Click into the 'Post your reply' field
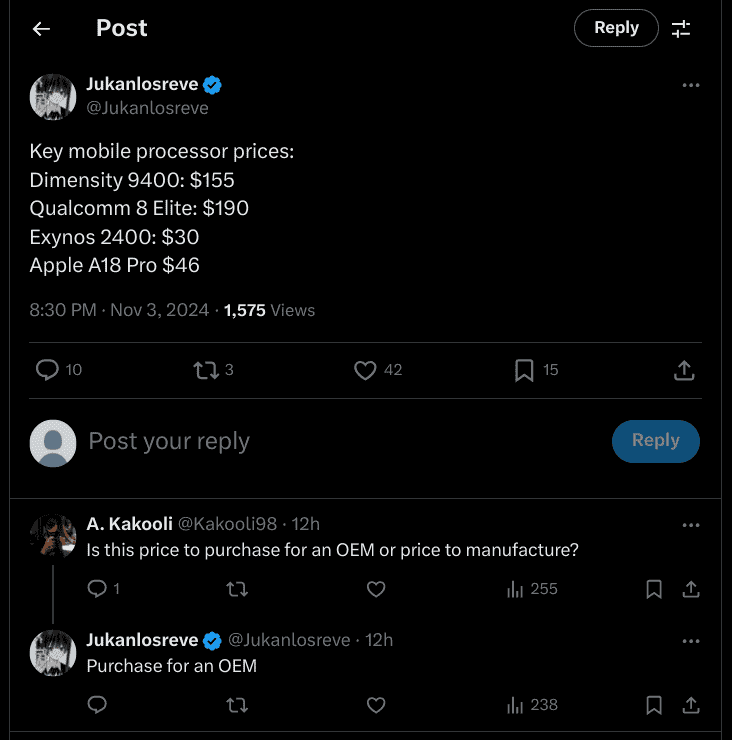This screenshot has width=732, height=740. point(168,441)
